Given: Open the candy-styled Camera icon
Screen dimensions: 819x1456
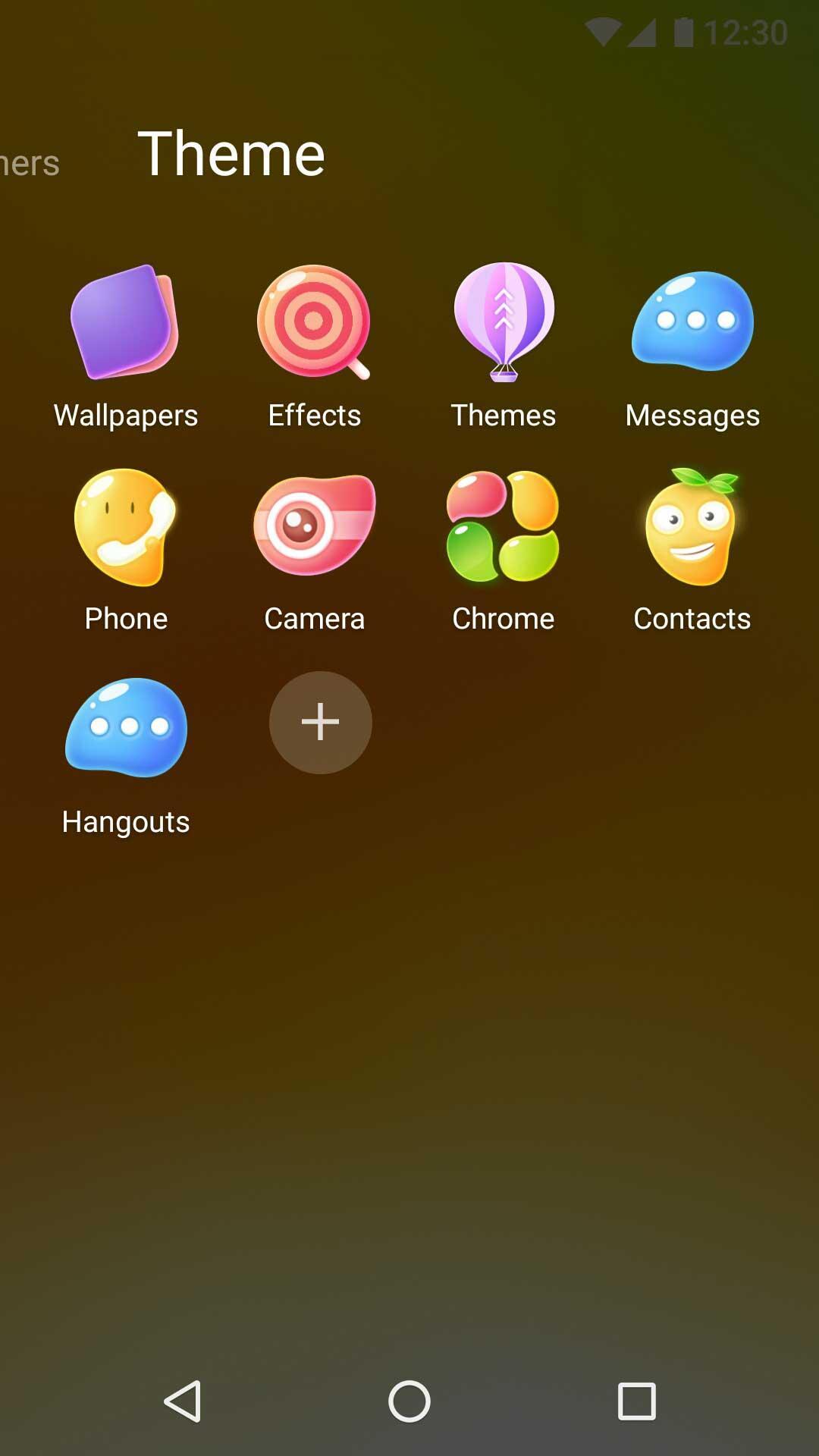Looking at the screenshot, I should tap(313, 527).
